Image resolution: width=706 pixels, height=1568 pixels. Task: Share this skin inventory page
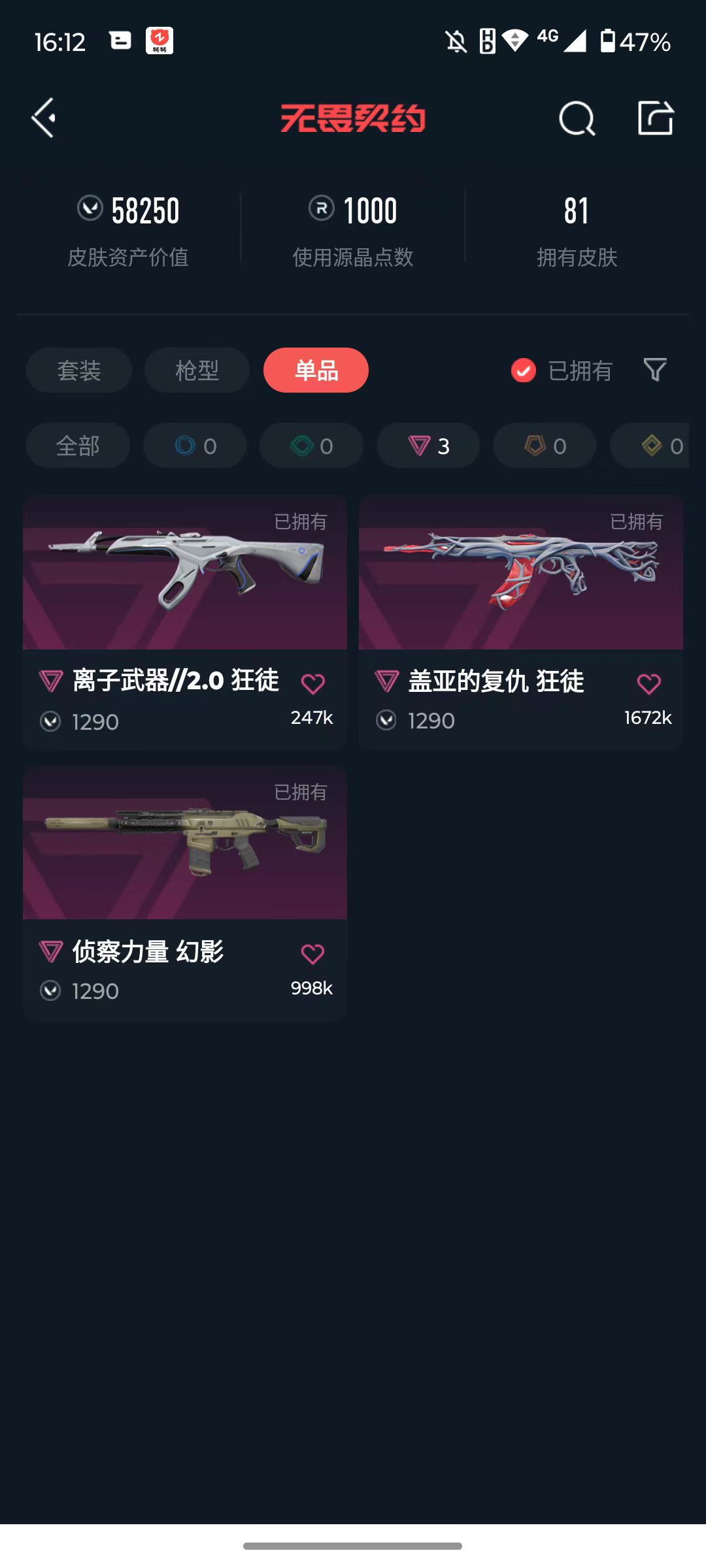656,118
